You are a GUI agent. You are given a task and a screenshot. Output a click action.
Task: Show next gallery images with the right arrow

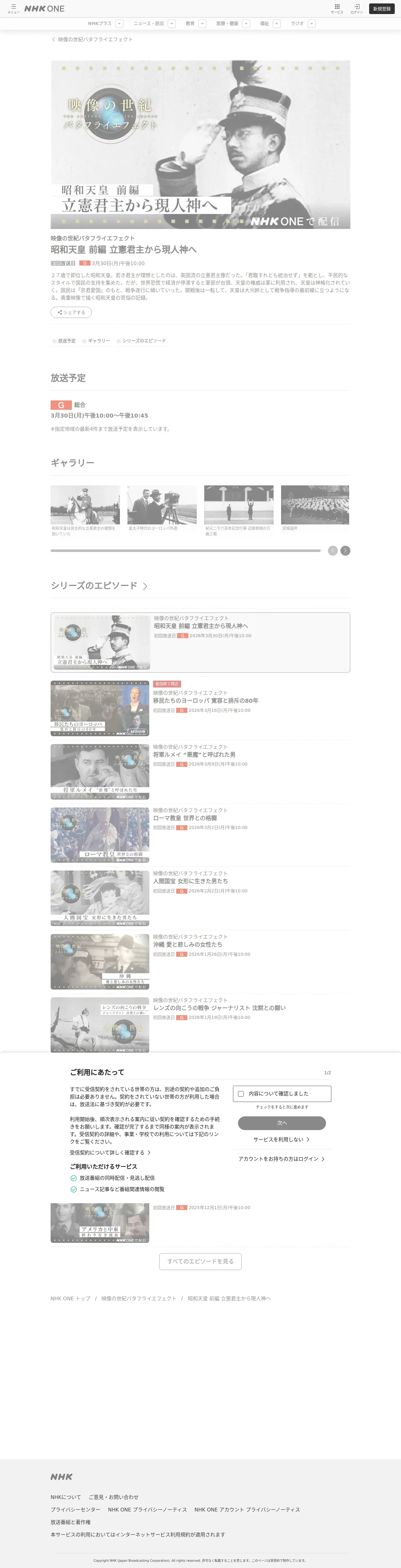(345, 550)
